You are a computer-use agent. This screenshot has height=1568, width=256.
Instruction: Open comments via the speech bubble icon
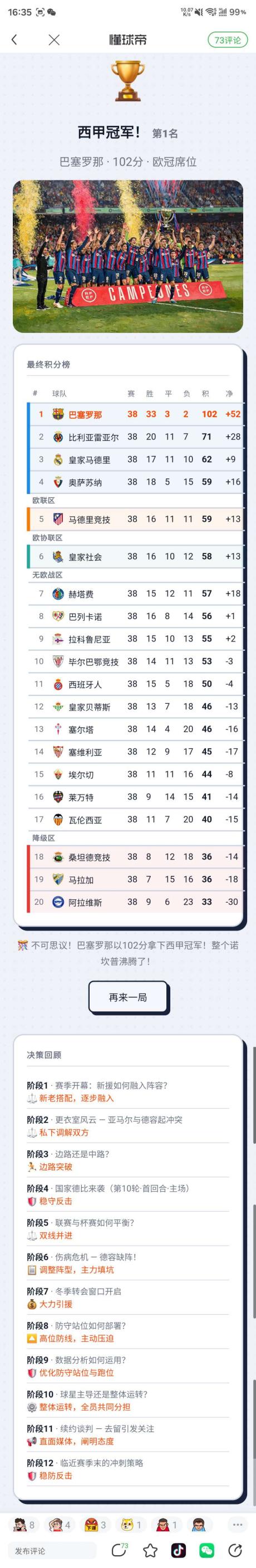point(120,1550)
